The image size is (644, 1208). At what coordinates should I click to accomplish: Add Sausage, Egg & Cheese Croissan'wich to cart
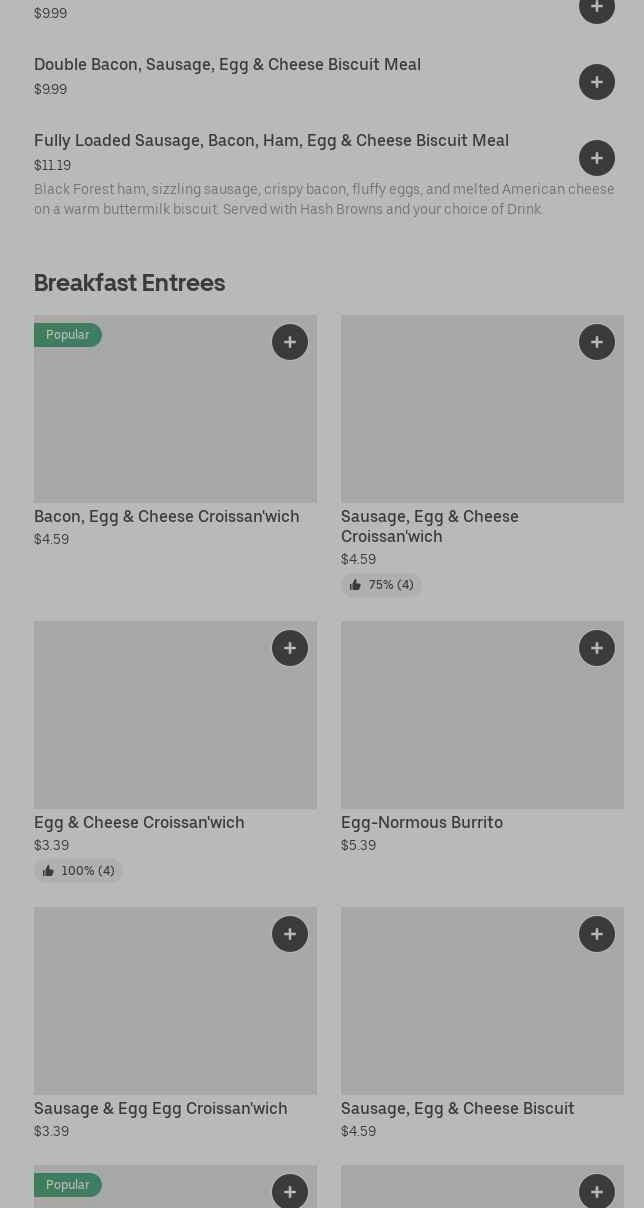(x=597, y=342)
